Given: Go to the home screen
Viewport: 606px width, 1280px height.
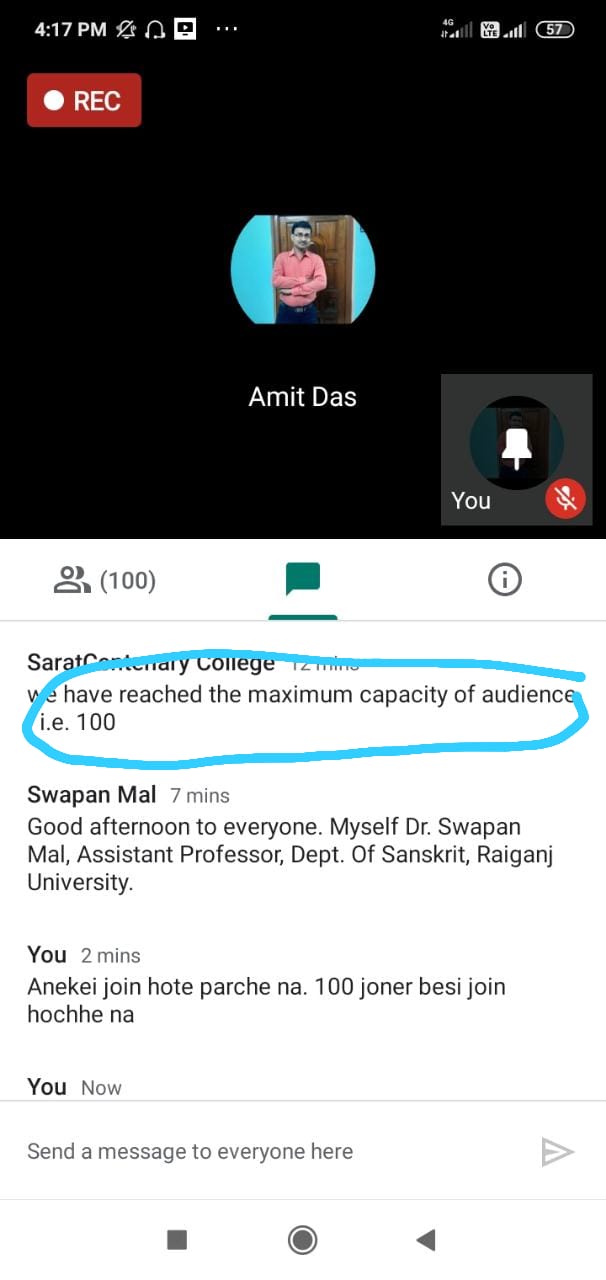Looking at the screenshot, I should click(302, 1240).
